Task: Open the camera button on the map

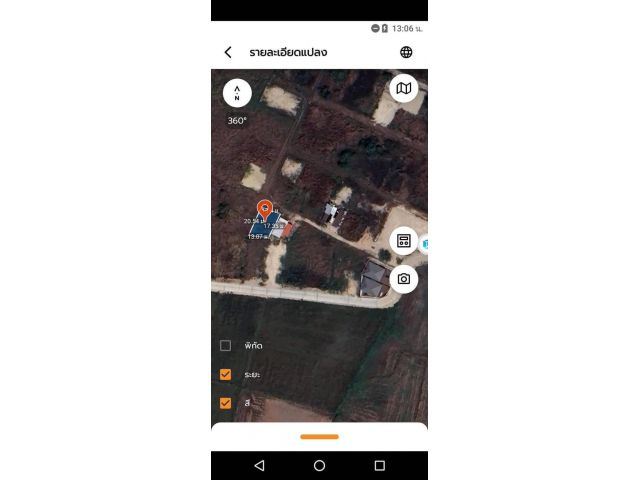Action: tap(403, 279)
